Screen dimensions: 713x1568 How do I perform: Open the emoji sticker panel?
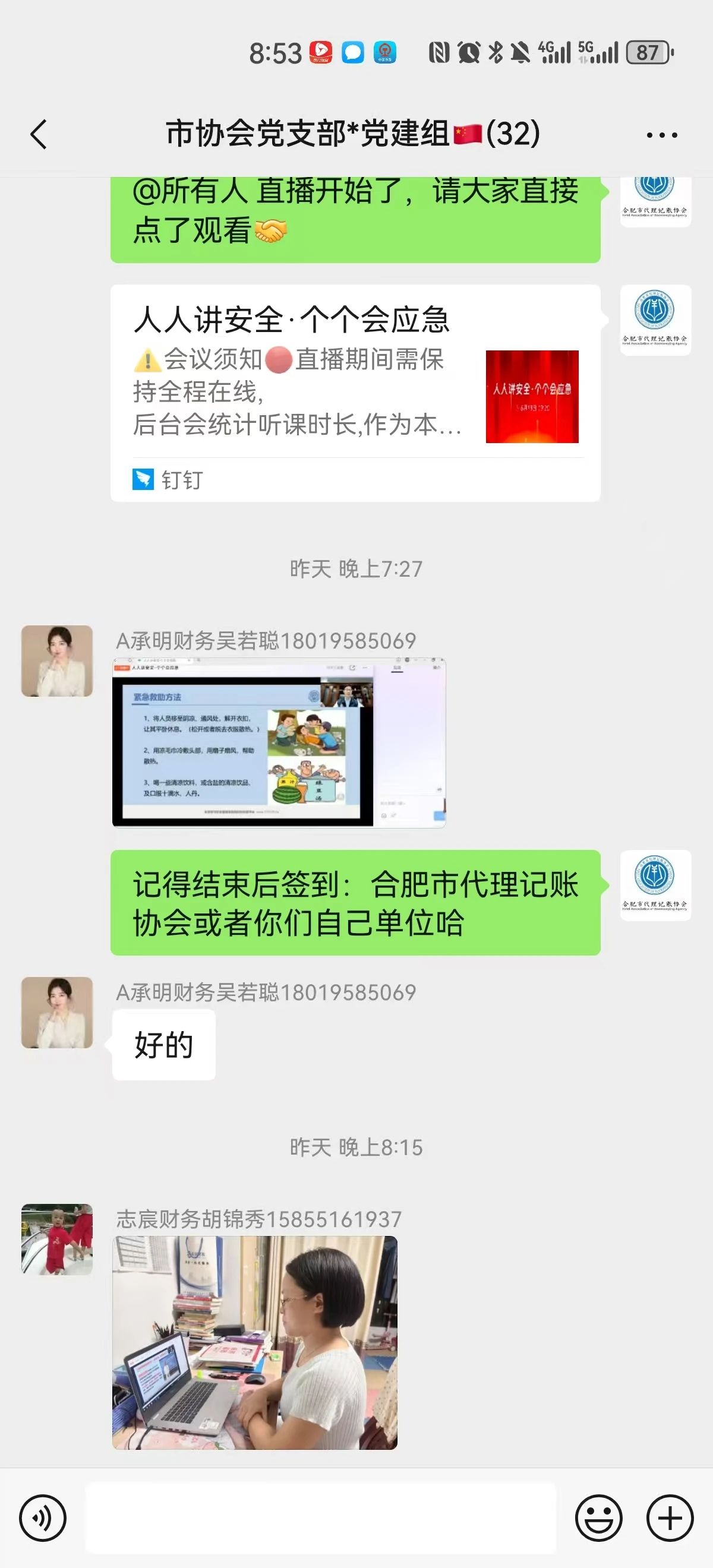pos(598,1518)
